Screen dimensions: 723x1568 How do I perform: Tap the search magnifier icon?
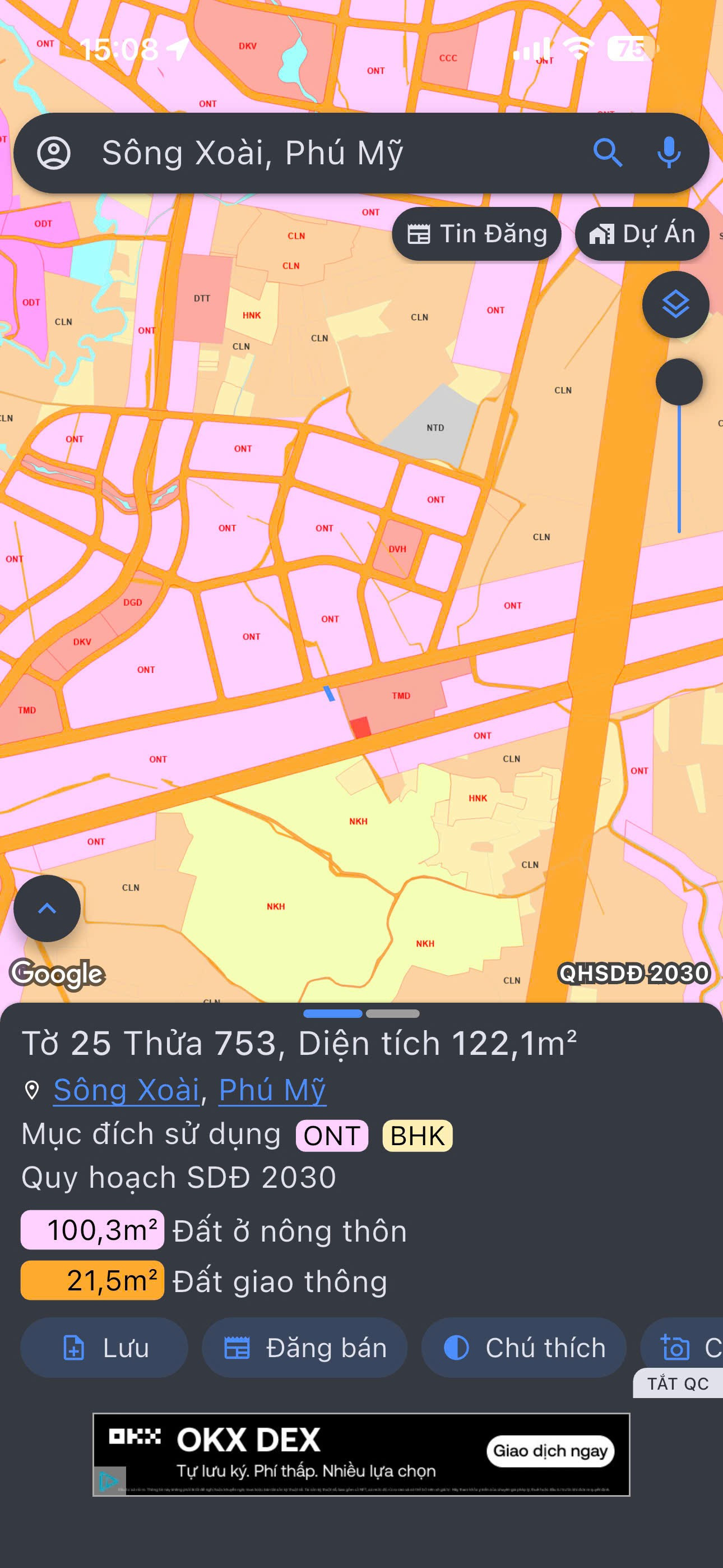point(608,153)
